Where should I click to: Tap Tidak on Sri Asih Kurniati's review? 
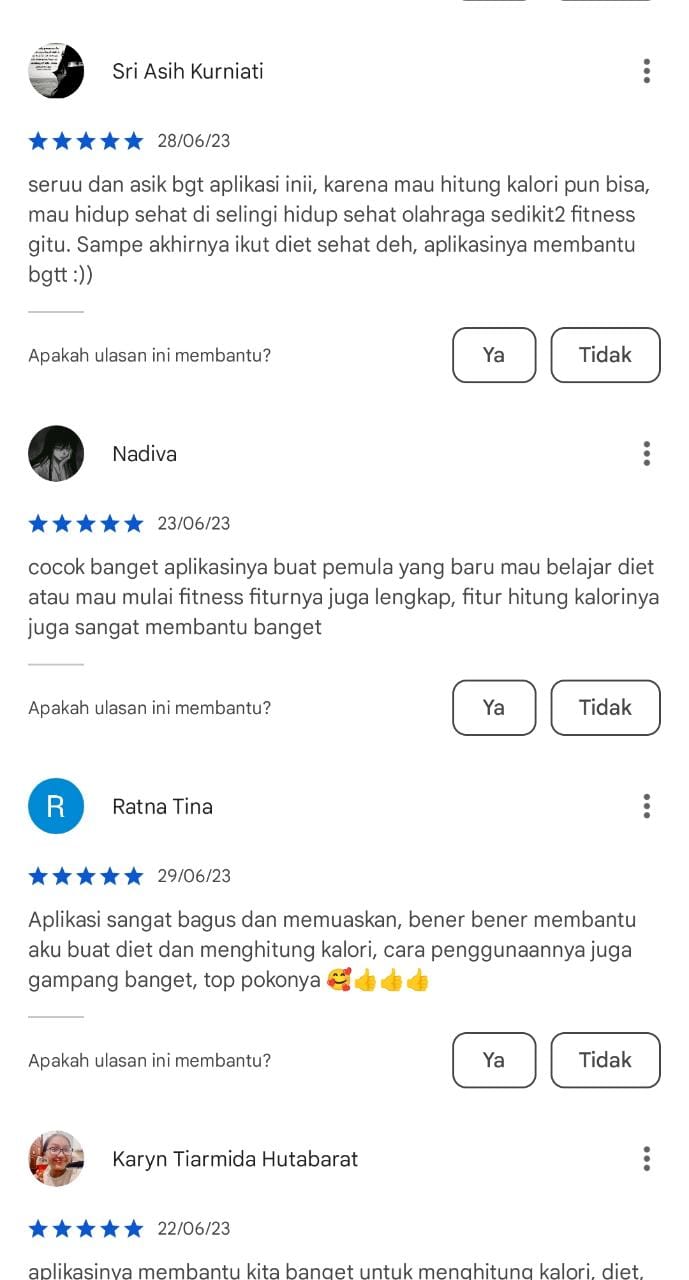pos(605,355)
